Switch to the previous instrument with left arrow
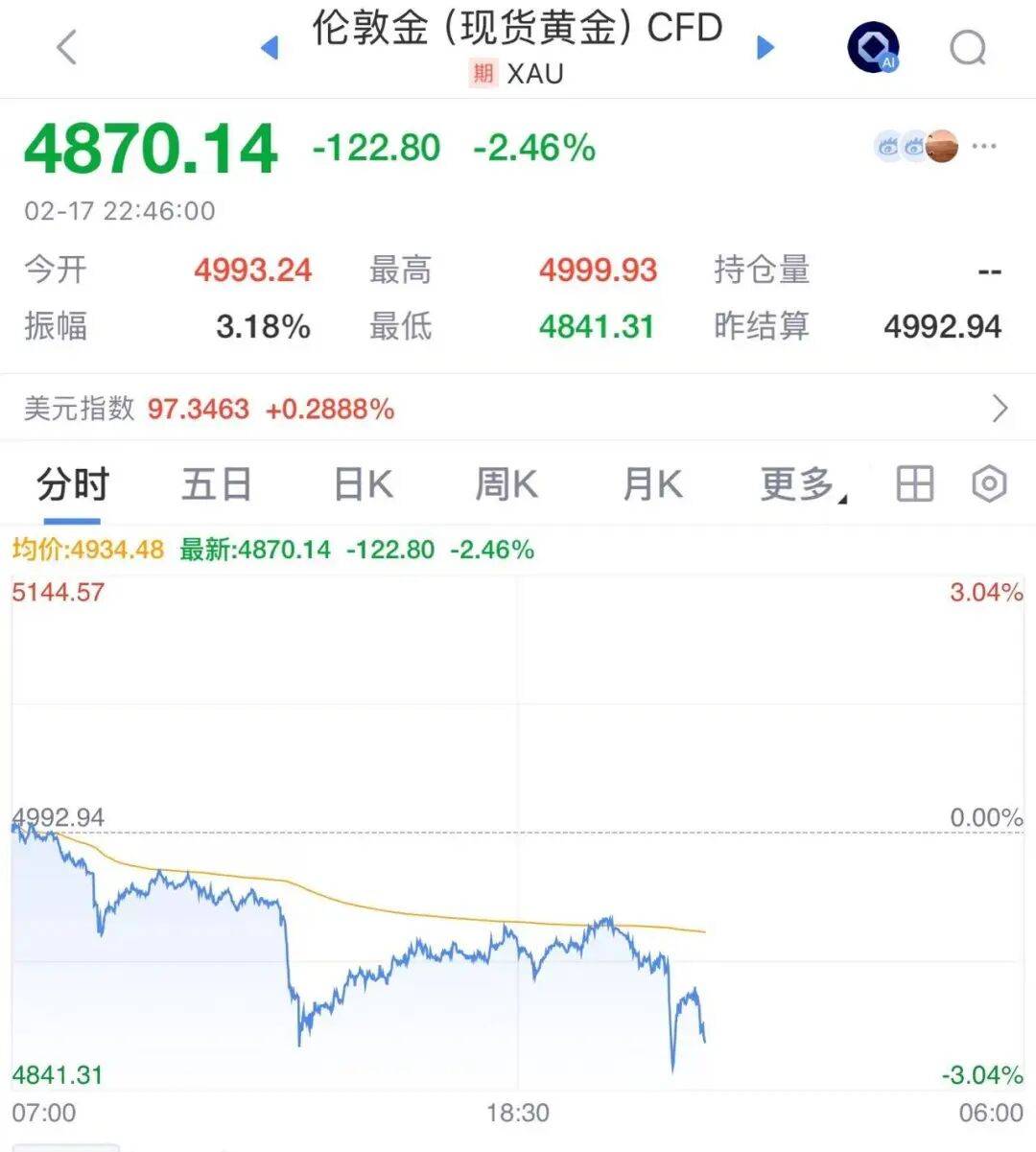 (x=270, y=47)
